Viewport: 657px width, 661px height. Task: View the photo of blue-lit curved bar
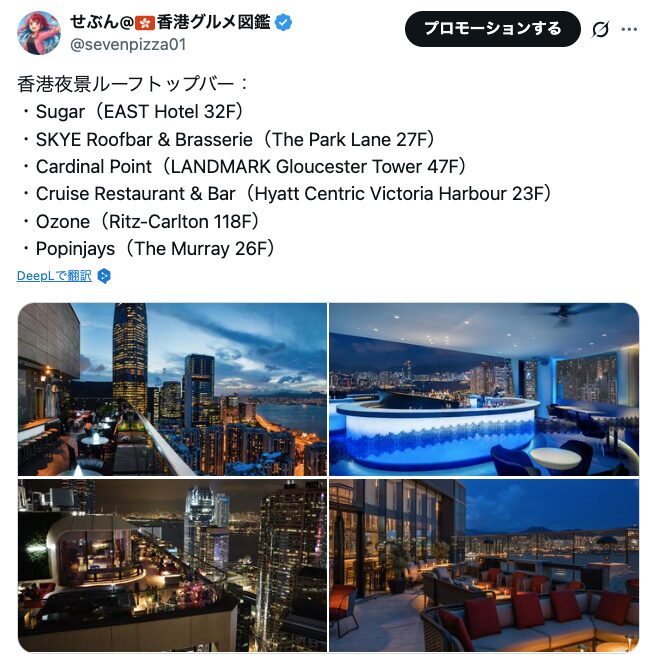pos(484,389)
